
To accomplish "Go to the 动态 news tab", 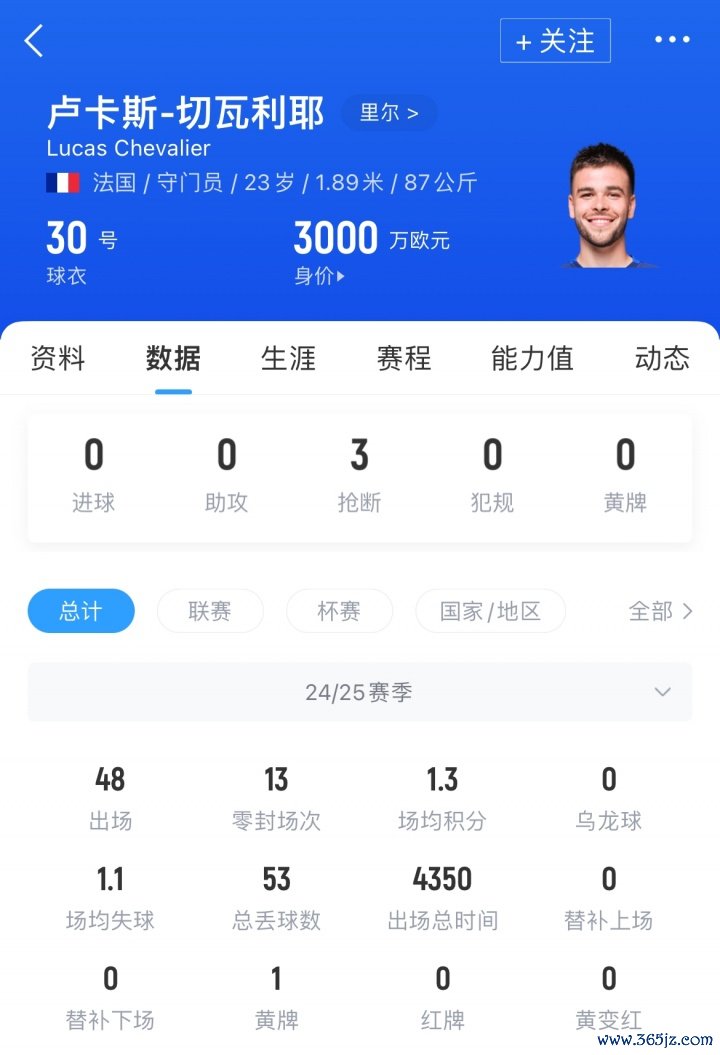I will tap(662, 358).
